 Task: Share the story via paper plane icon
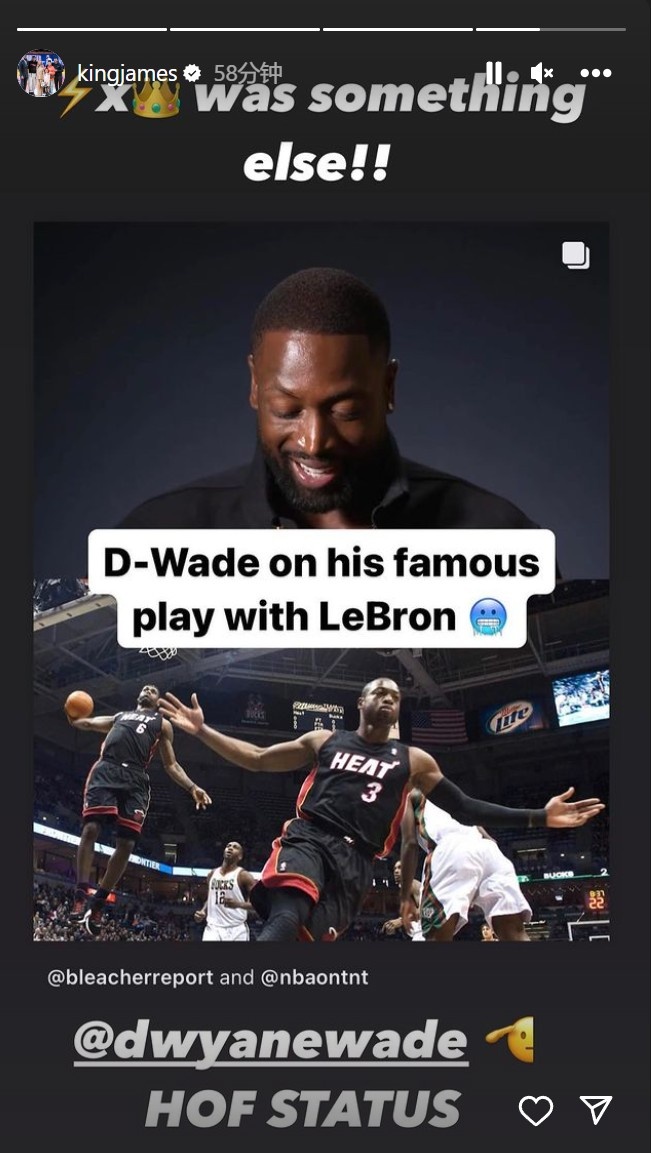pyautogui.click(x=596, y=1110)
